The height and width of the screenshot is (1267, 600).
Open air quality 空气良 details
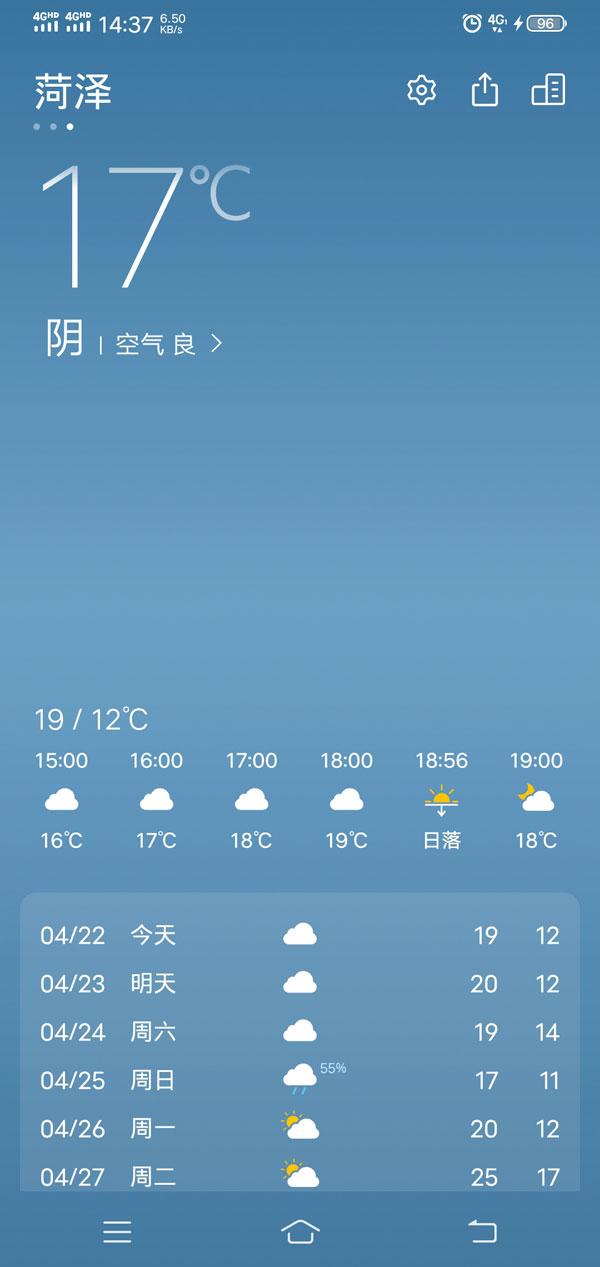[x=169, y=345]
